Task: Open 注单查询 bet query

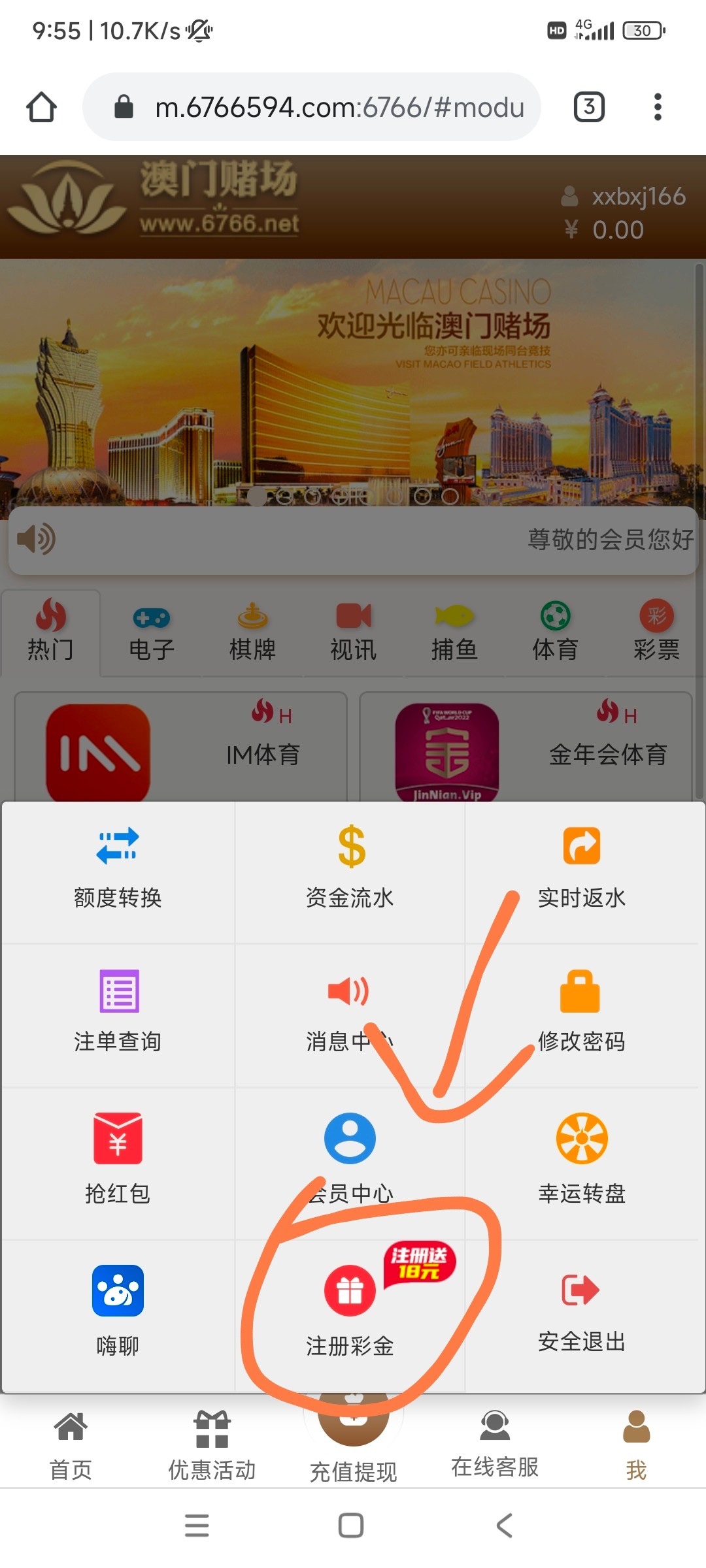Action: click(x=118, y=1011)
